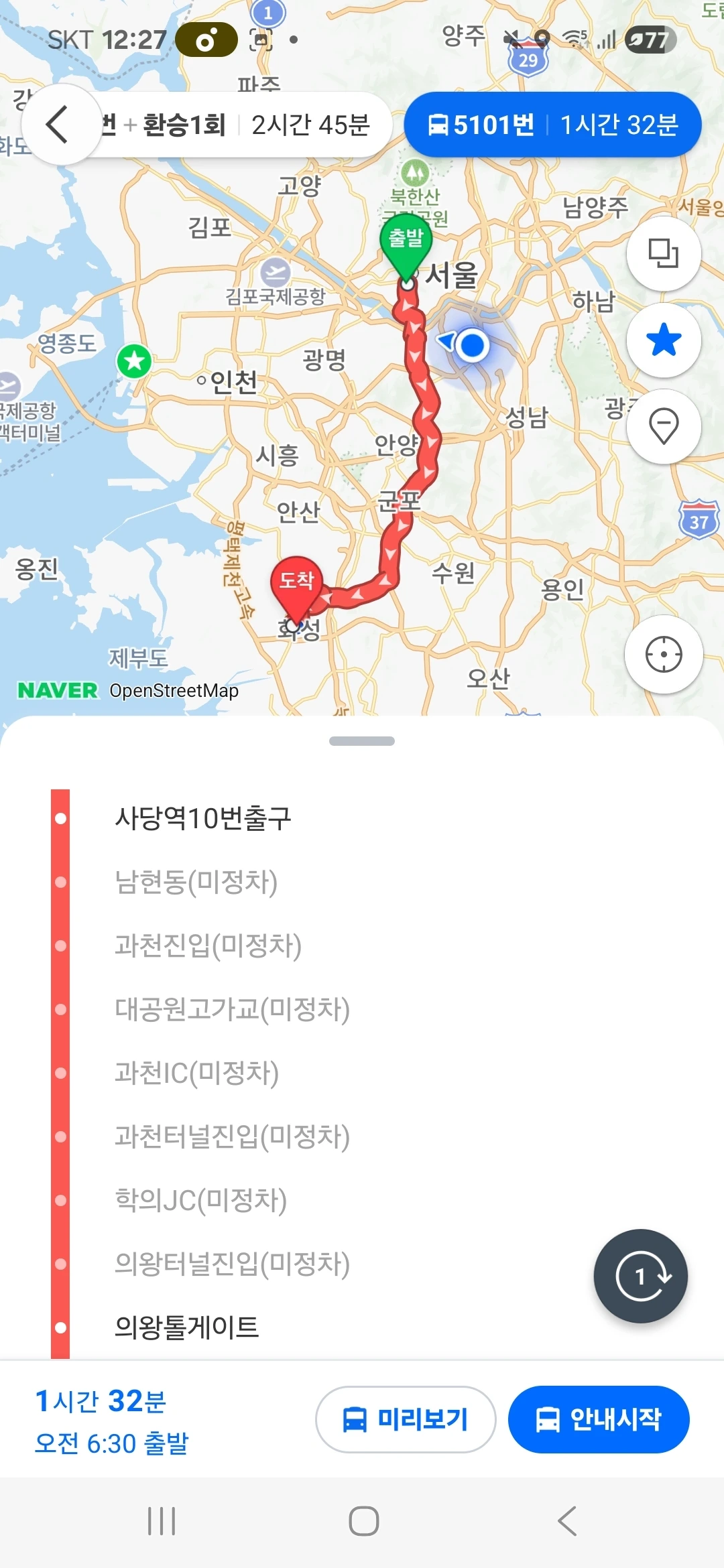Select the 의왕톨게이트 stop
The height and width of the screenshot is (1568, 724).
tap(186, 1327)
